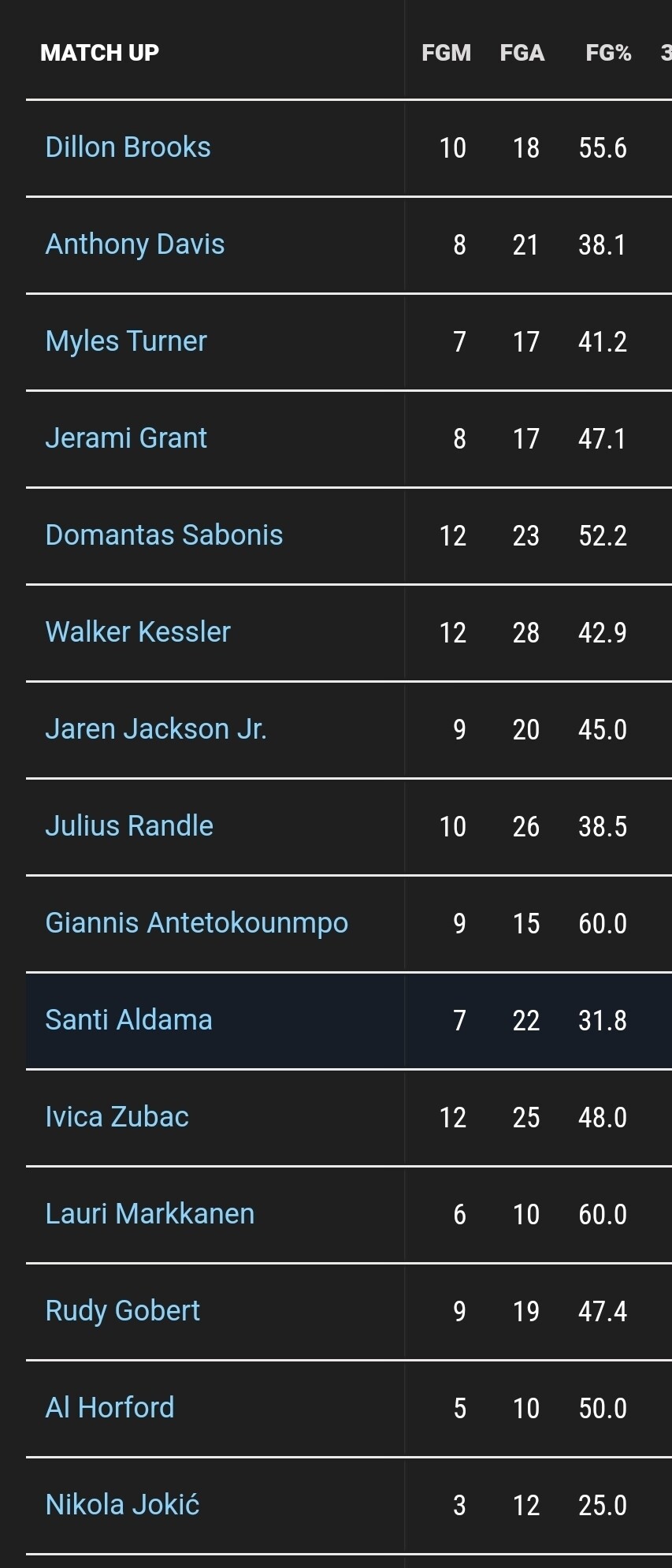
Task: Tap Myles Turner's name link
Action: point(126,341)
